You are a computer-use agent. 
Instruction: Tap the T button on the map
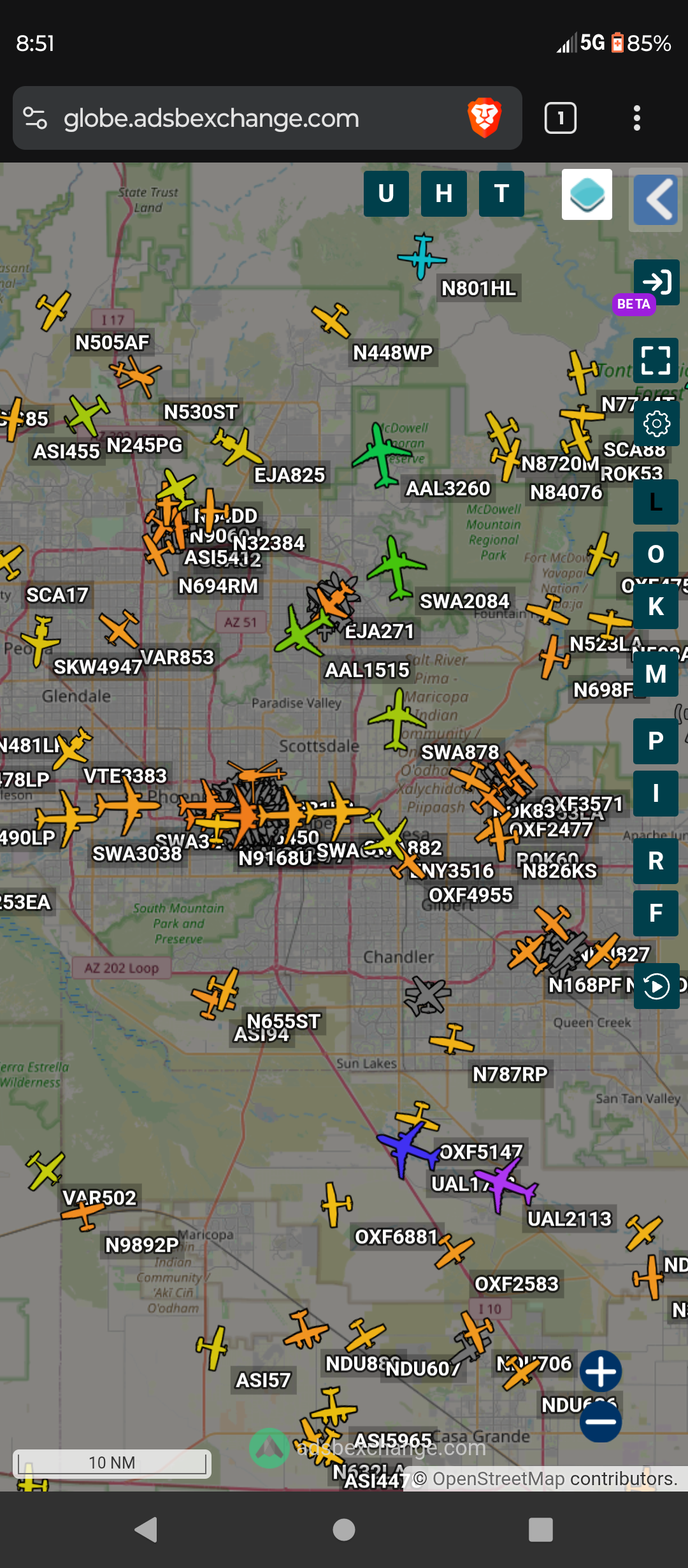tap(501, 194)
